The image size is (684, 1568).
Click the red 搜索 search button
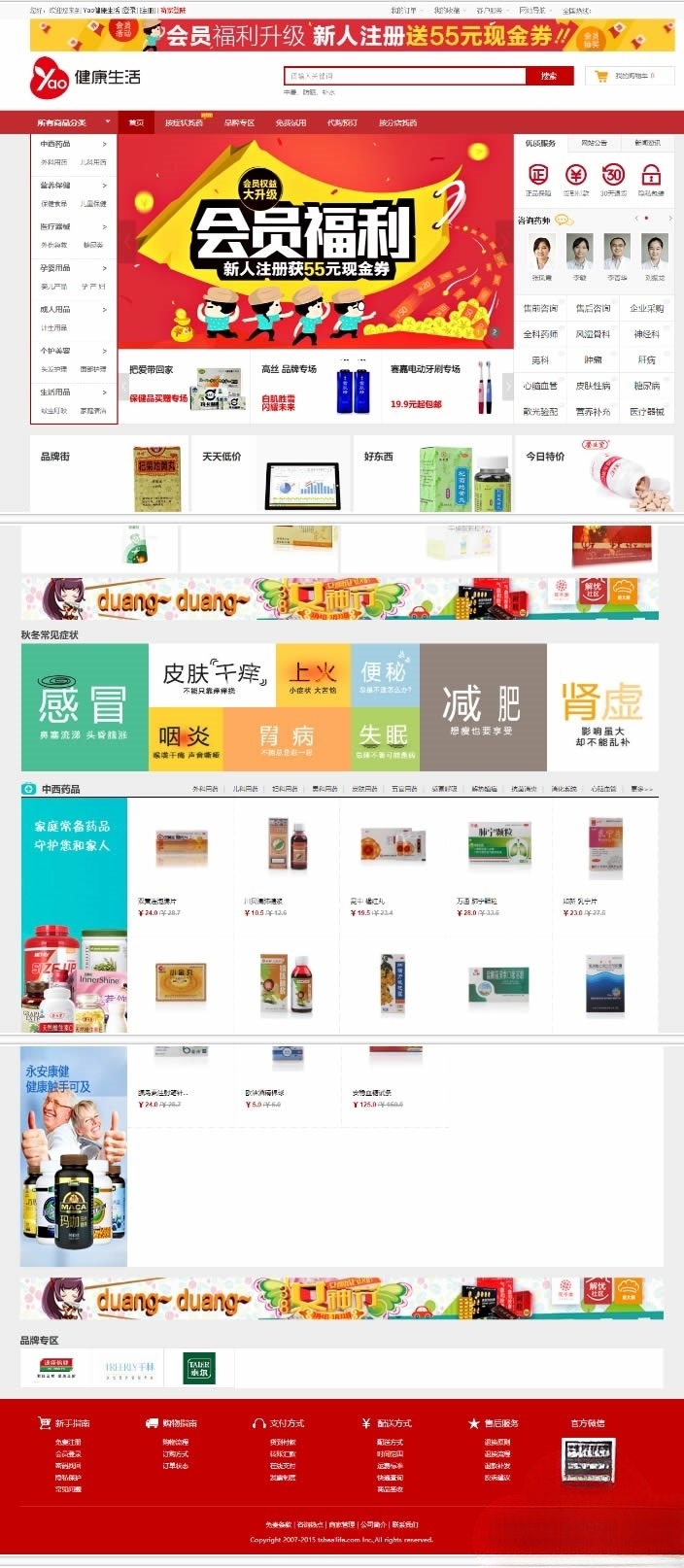coord(549,76)
